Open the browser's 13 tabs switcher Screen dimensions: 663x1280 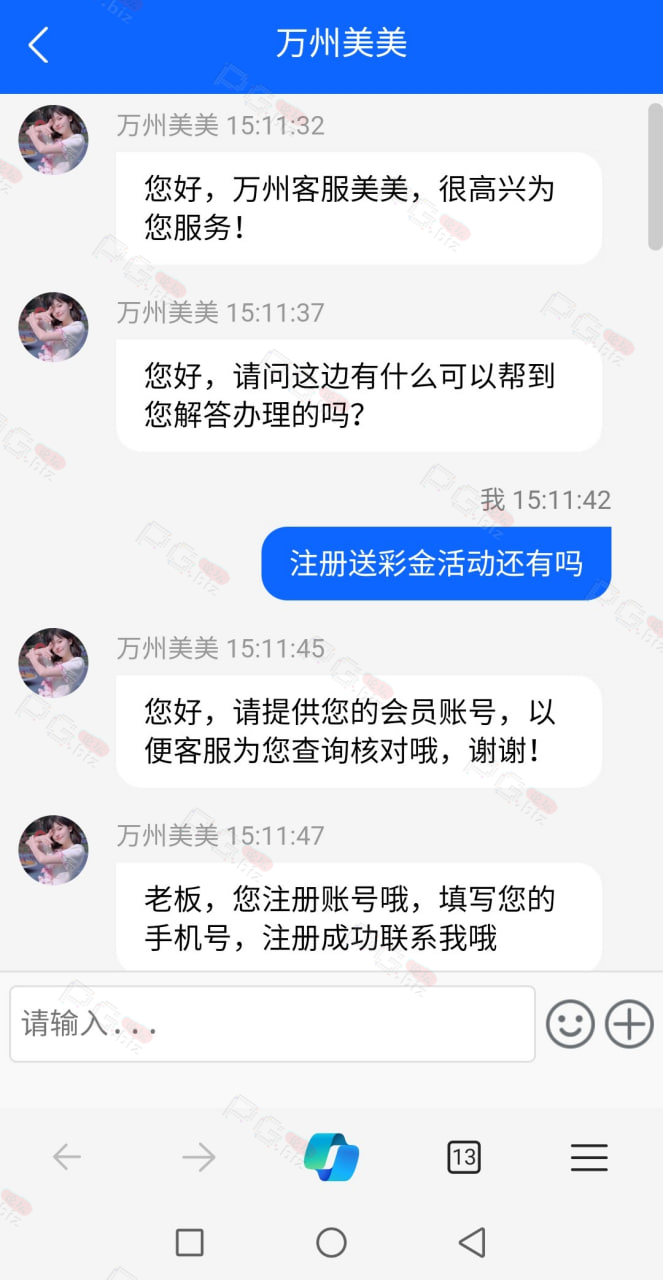463,1158
